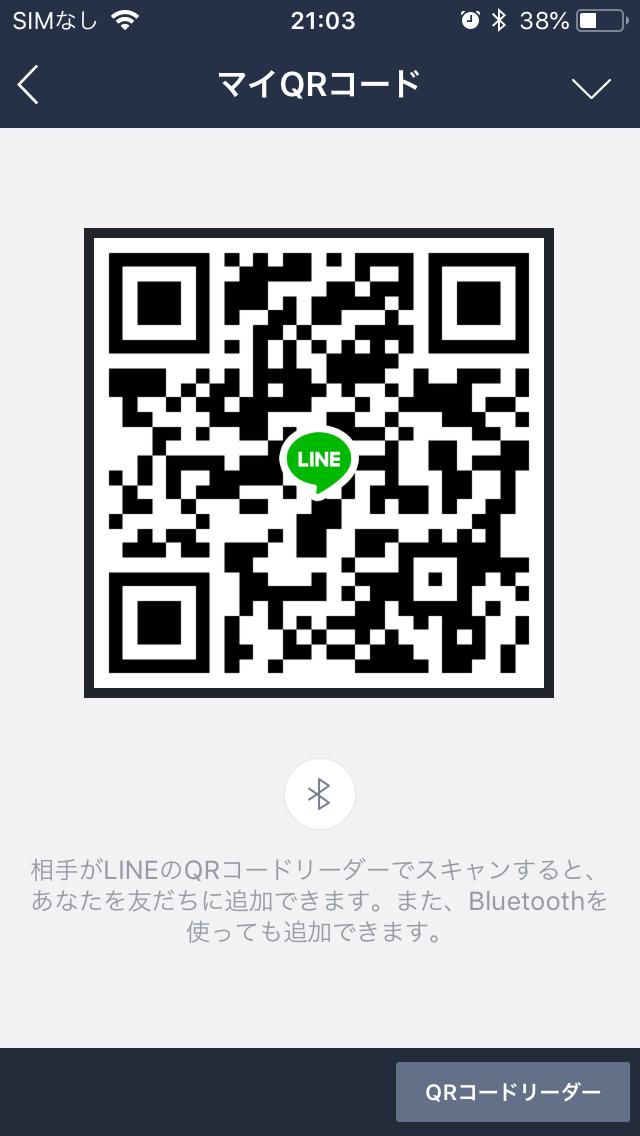640x1136 pixels.
Task: Go back from My QR Code screen
Action: (29, 86)
